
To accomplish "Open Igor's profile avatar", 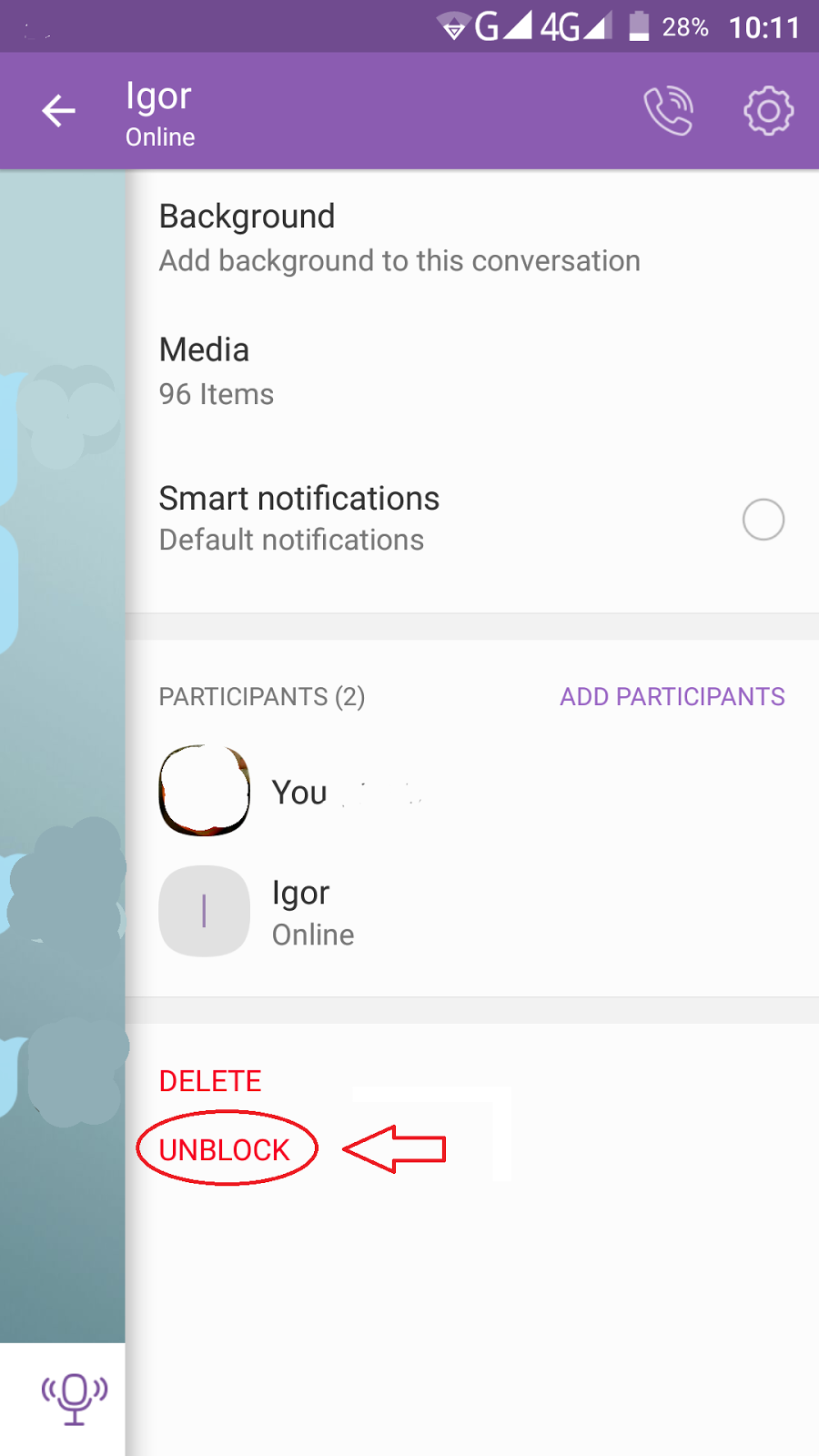I will pos(204,910).
